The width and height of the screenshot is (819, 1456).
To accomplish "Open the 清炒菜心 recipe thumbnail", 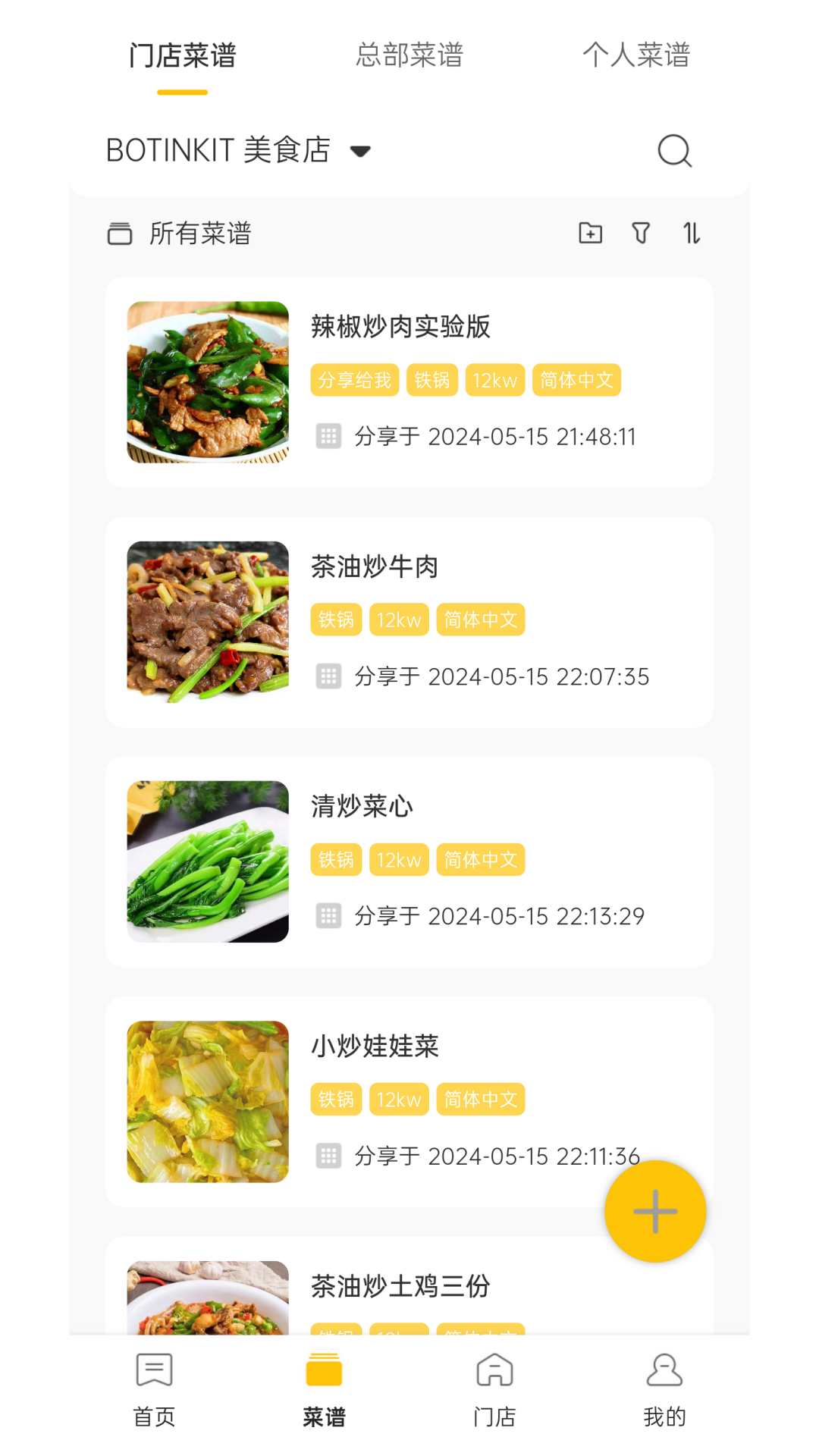I will 206,862.
